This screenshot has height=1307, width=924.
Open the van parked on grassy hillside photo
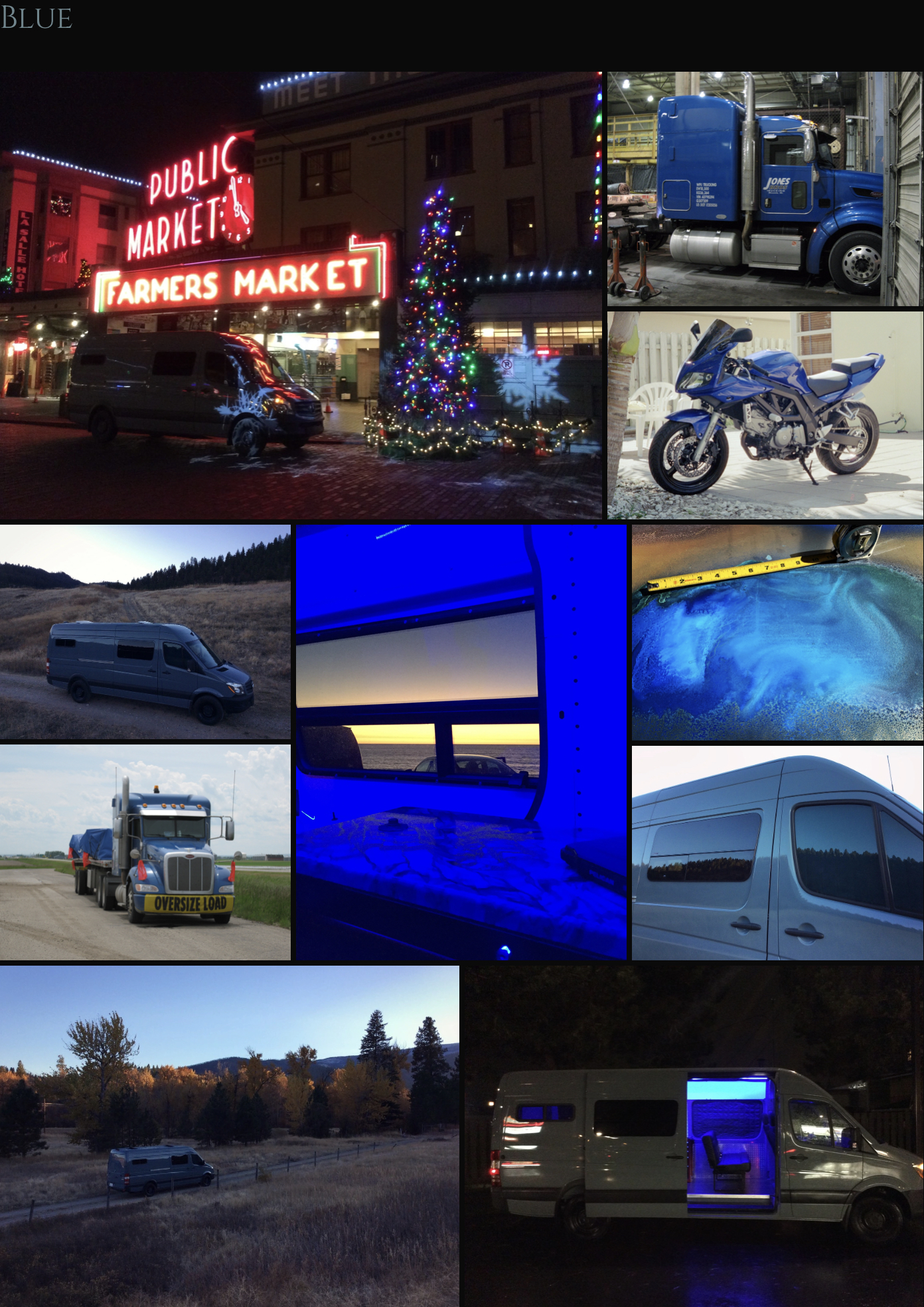[145, 632]
